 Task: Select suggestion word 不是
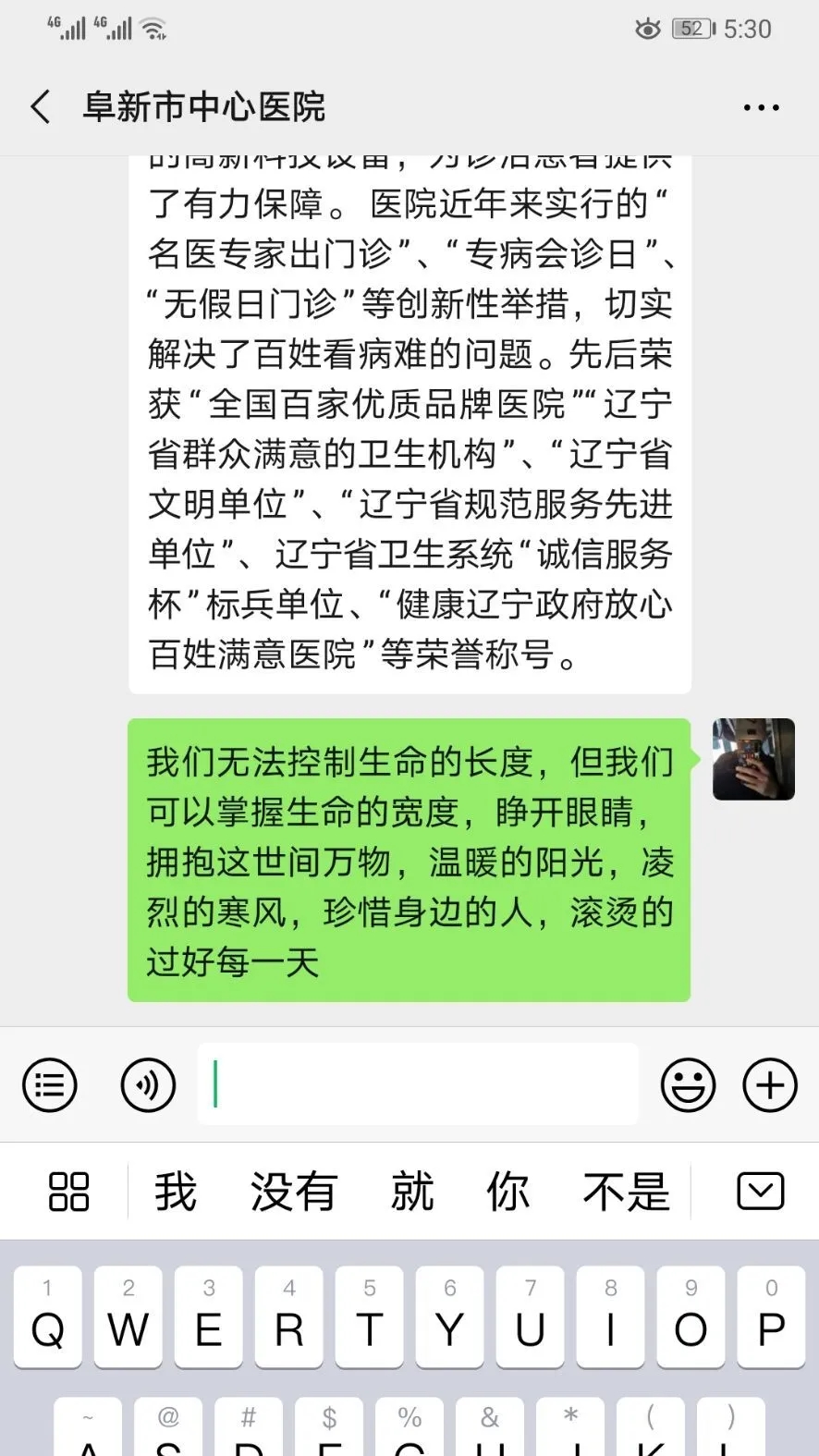[x=626, y=1192]
